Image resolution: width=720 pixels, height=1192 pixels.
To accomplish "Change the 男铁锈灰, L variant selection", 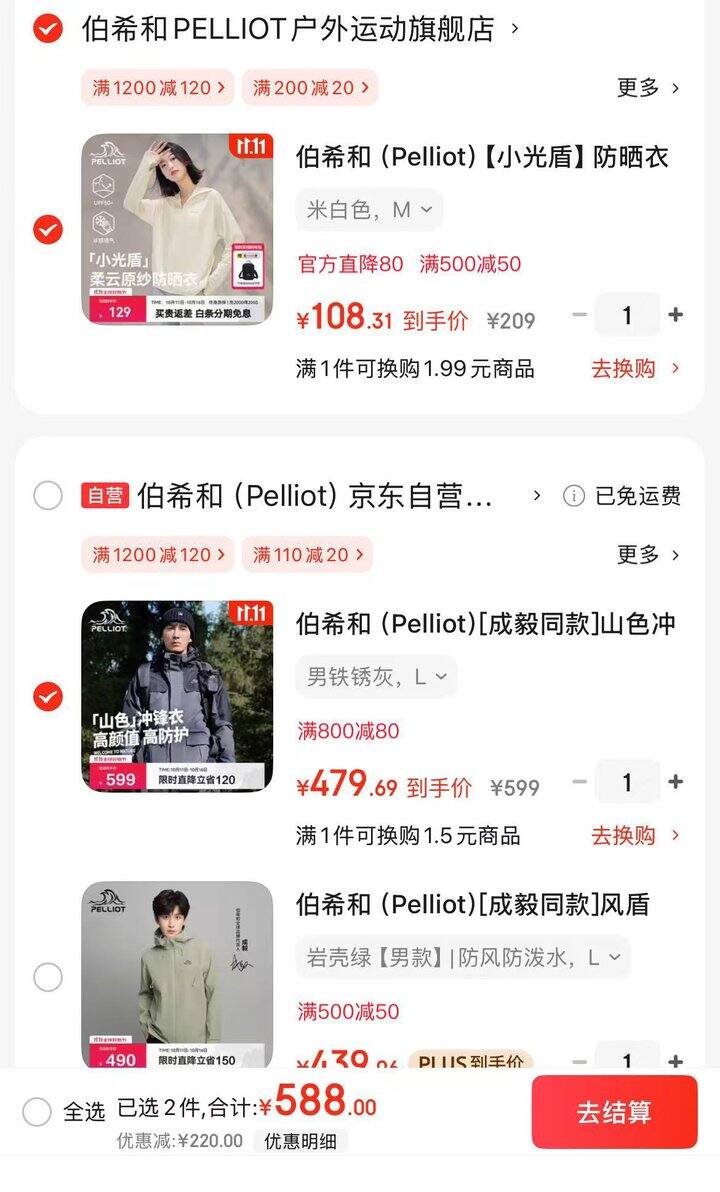I will point(376,677).
